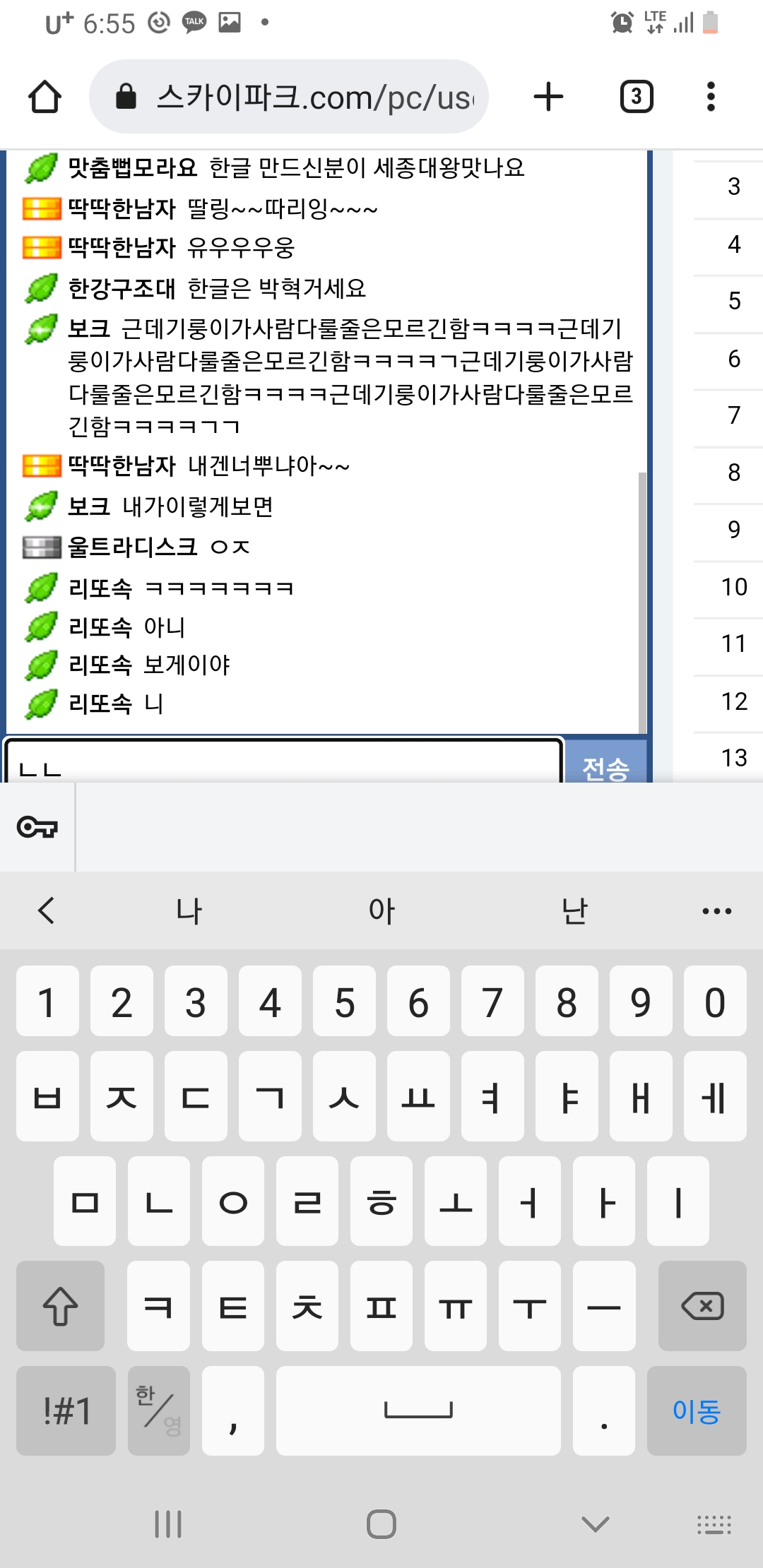The height and width of the screenshot is (1568, 763).
Task: Choose the suggestion 난
Action: [574, 911]
